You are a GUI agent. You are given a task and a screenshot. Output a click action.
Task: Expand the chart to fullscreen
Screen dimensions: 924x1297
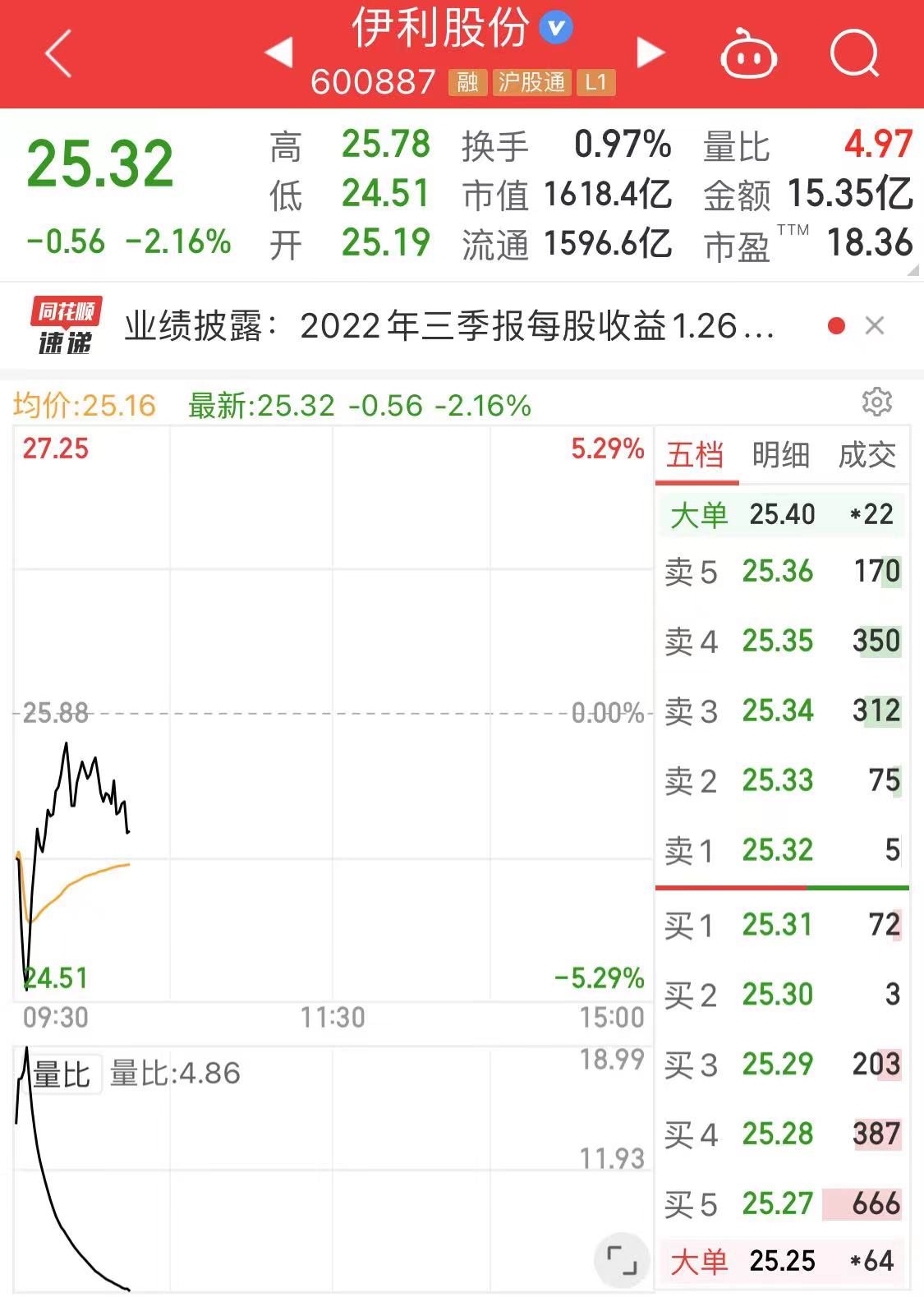tap(622, 1259)
